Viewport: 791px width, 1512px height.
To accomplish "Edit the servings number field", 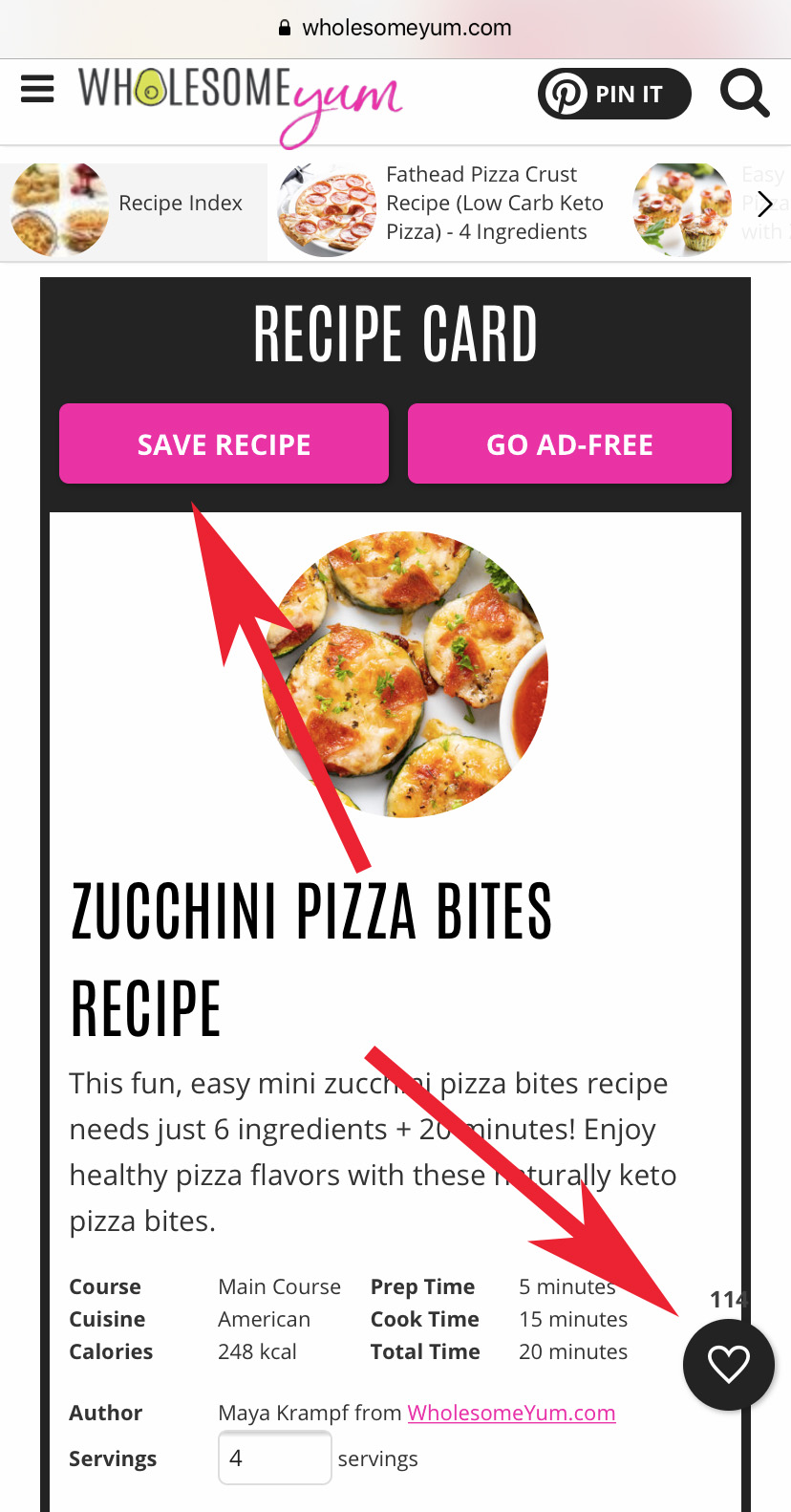I will pos(274,1458).
